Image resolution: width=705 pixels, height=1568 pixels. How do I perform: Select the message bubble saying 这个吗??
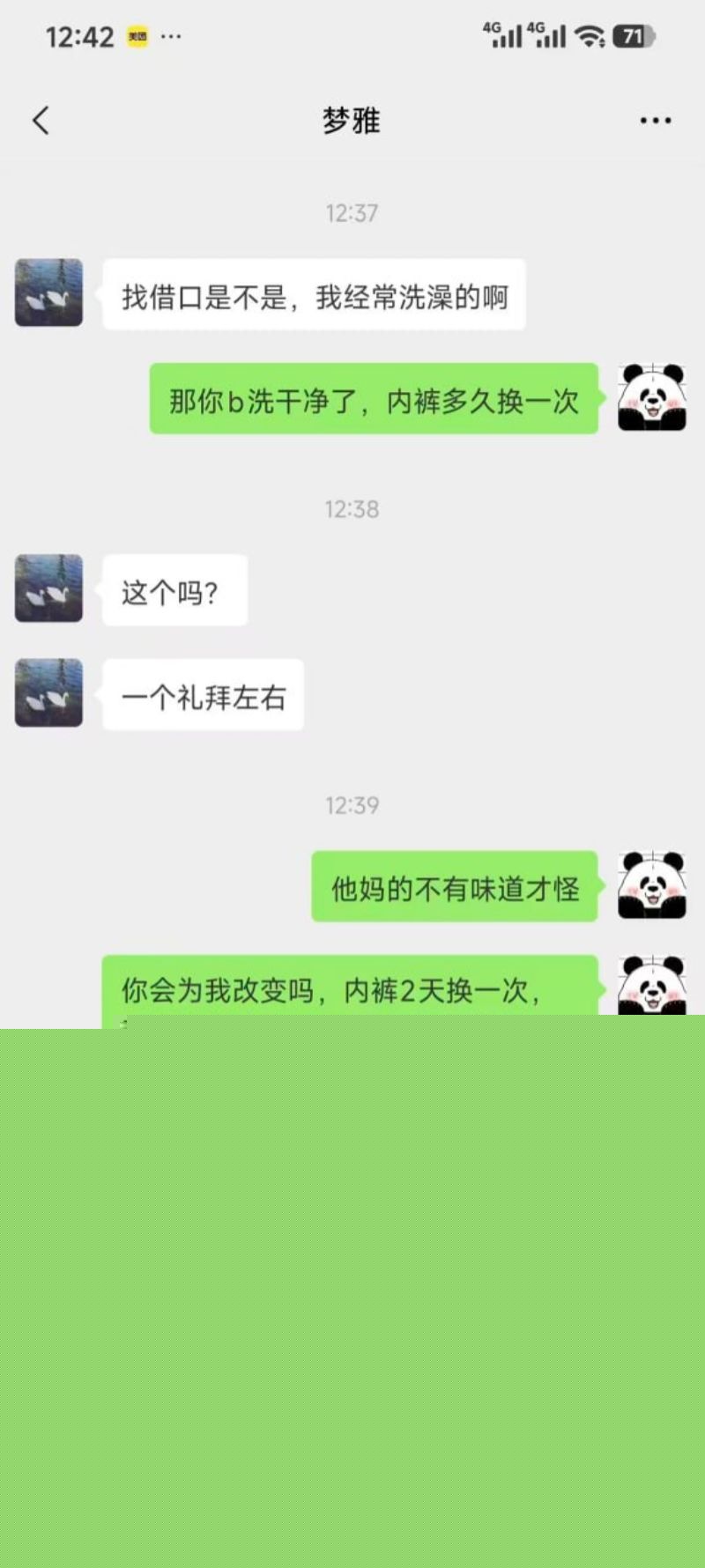174,592
